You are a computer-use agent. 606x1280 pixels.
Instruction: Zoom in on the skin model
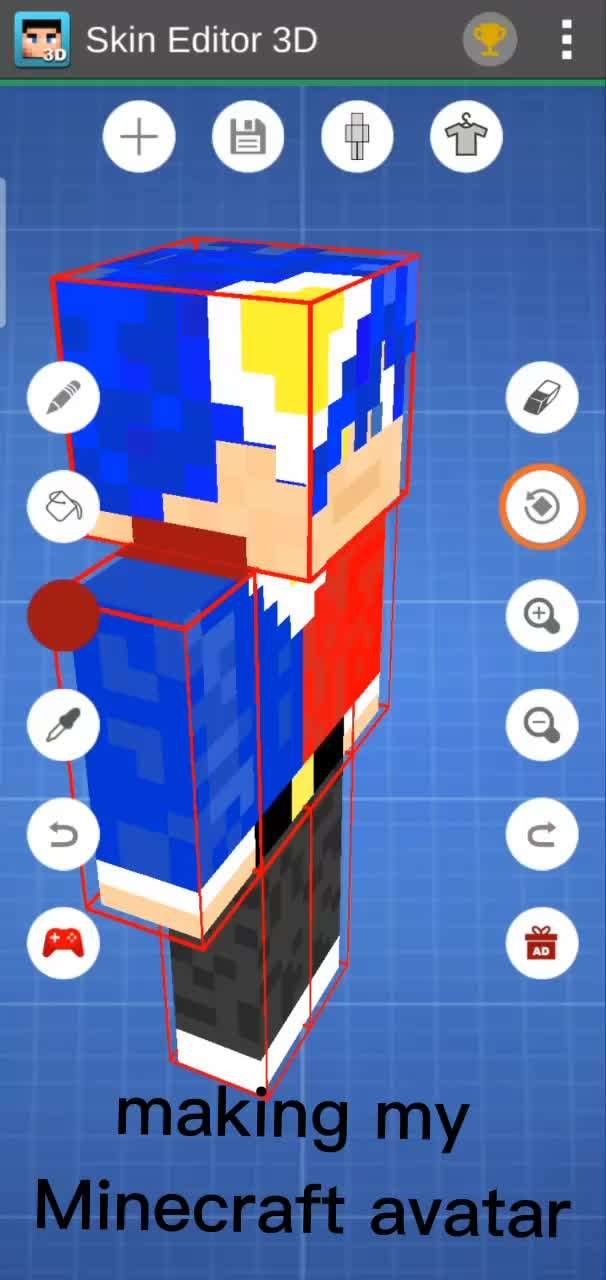(542, 615)
